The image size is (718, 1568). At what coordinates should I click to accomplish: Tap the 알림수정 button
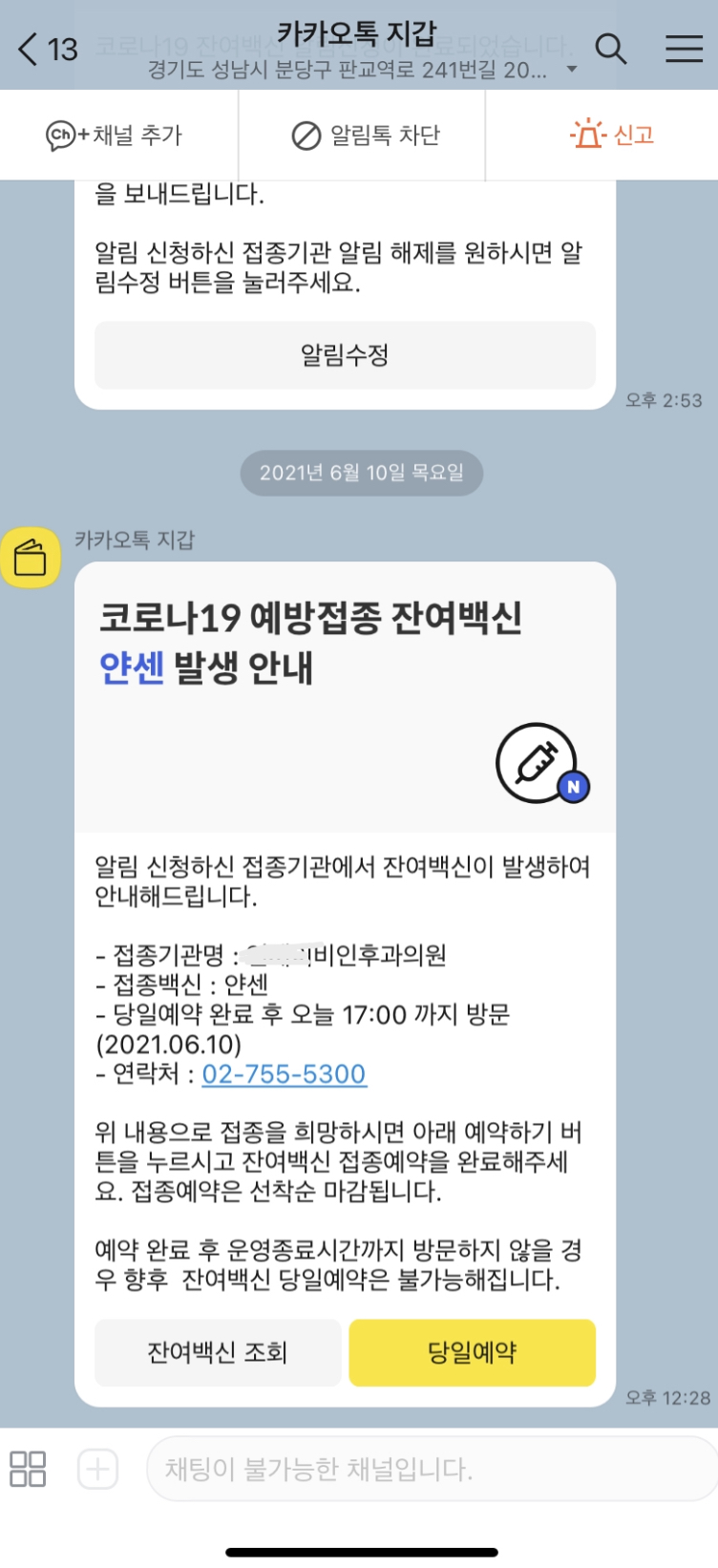(345, 355)
